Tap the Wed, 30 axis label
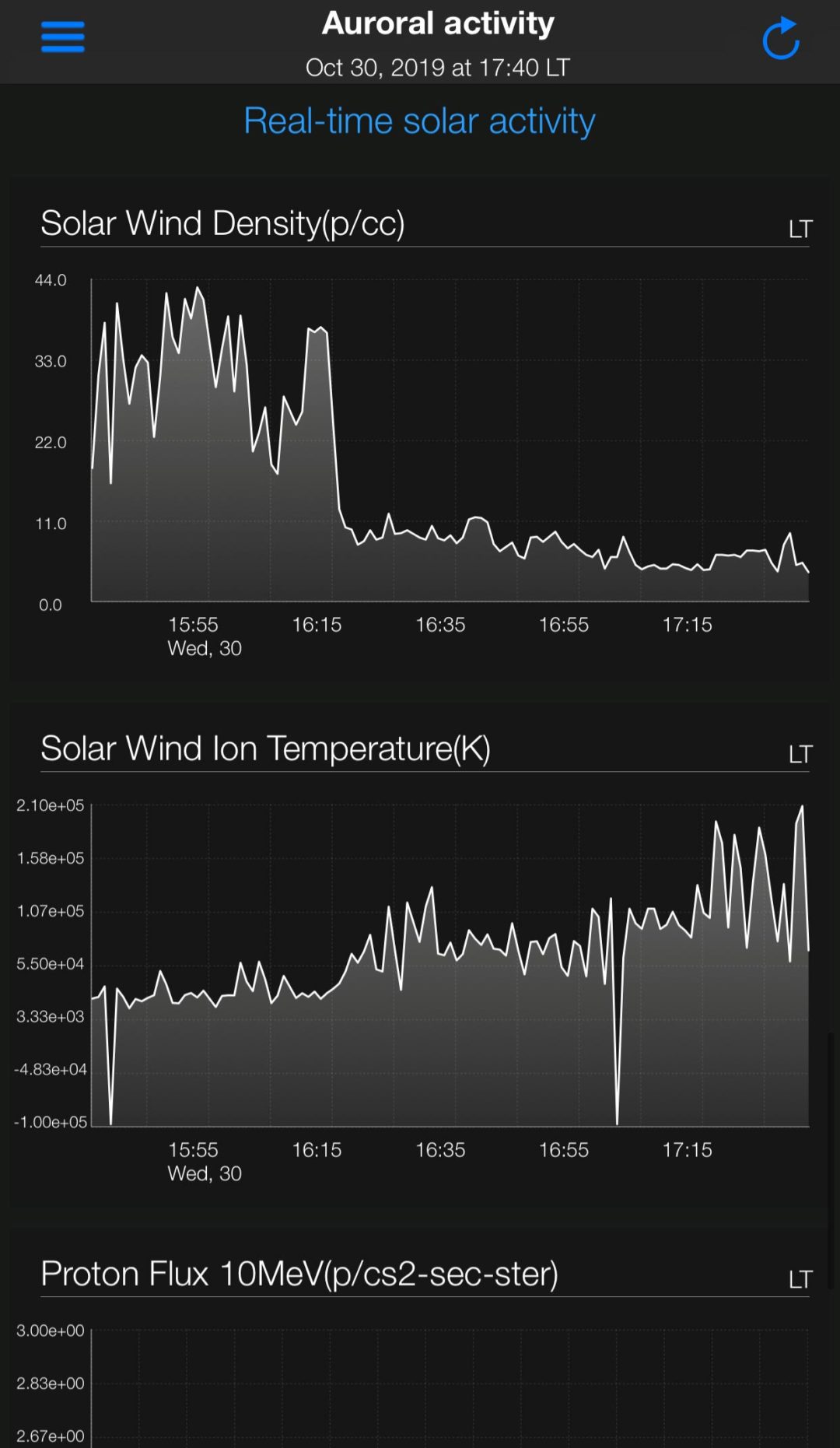The width and height of the screenshot is (840, 1448). coord(205,648)
